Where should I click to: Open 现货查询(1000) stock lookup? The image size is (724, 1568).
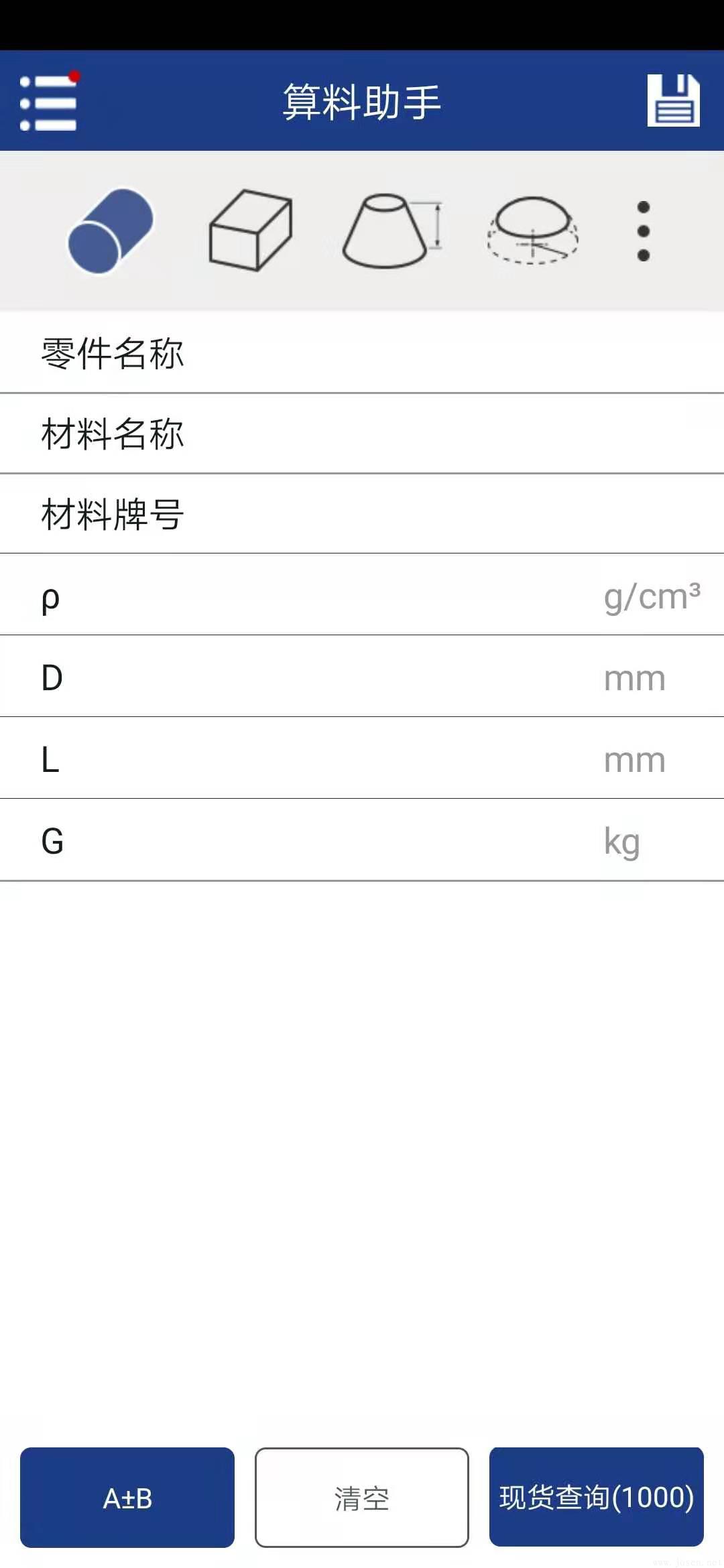tap(597, 1498)
